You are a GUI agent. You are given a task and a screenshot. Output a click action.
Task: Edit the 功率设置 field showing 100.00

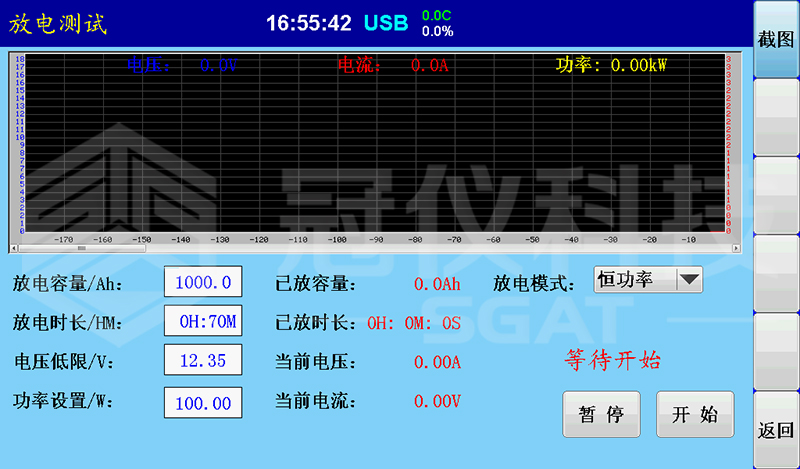[203, 403]
